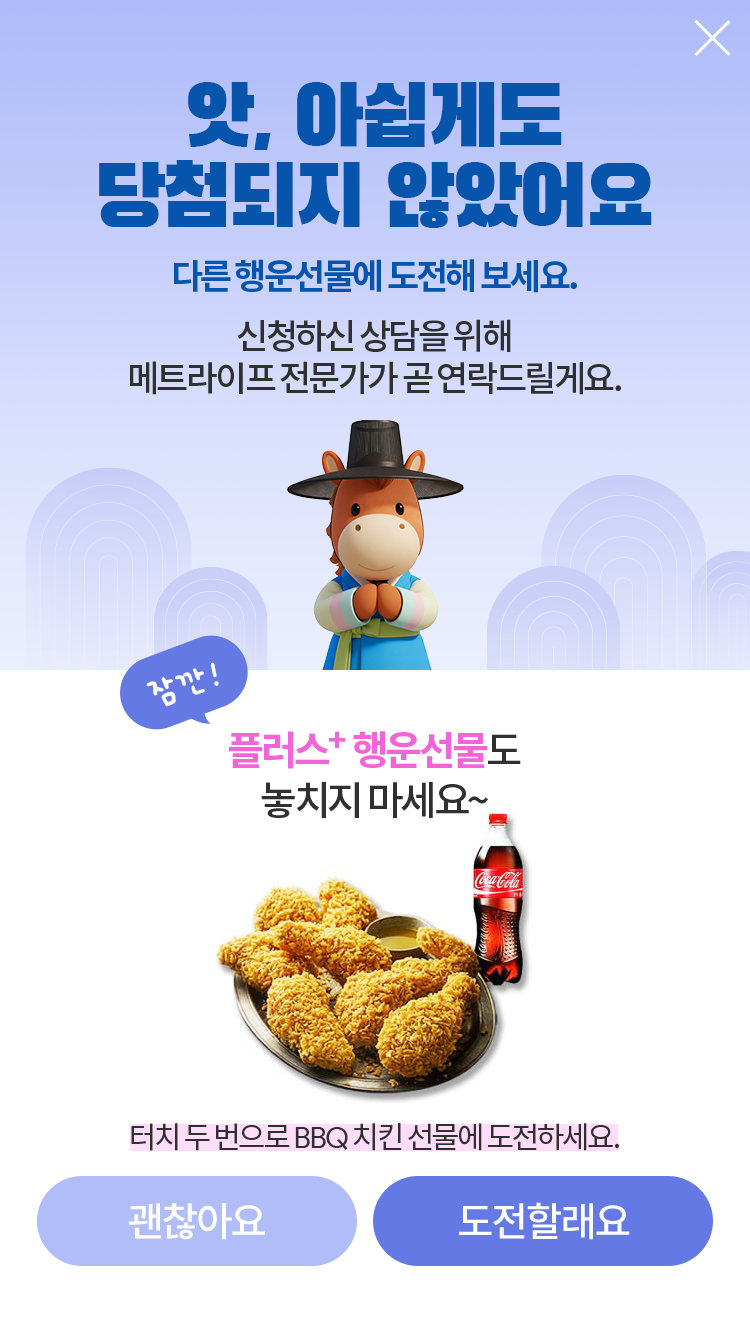Tap 도전할래요 to try for the chicken gift
This screenshot has height=1320, width=750.
(543, 1221)
